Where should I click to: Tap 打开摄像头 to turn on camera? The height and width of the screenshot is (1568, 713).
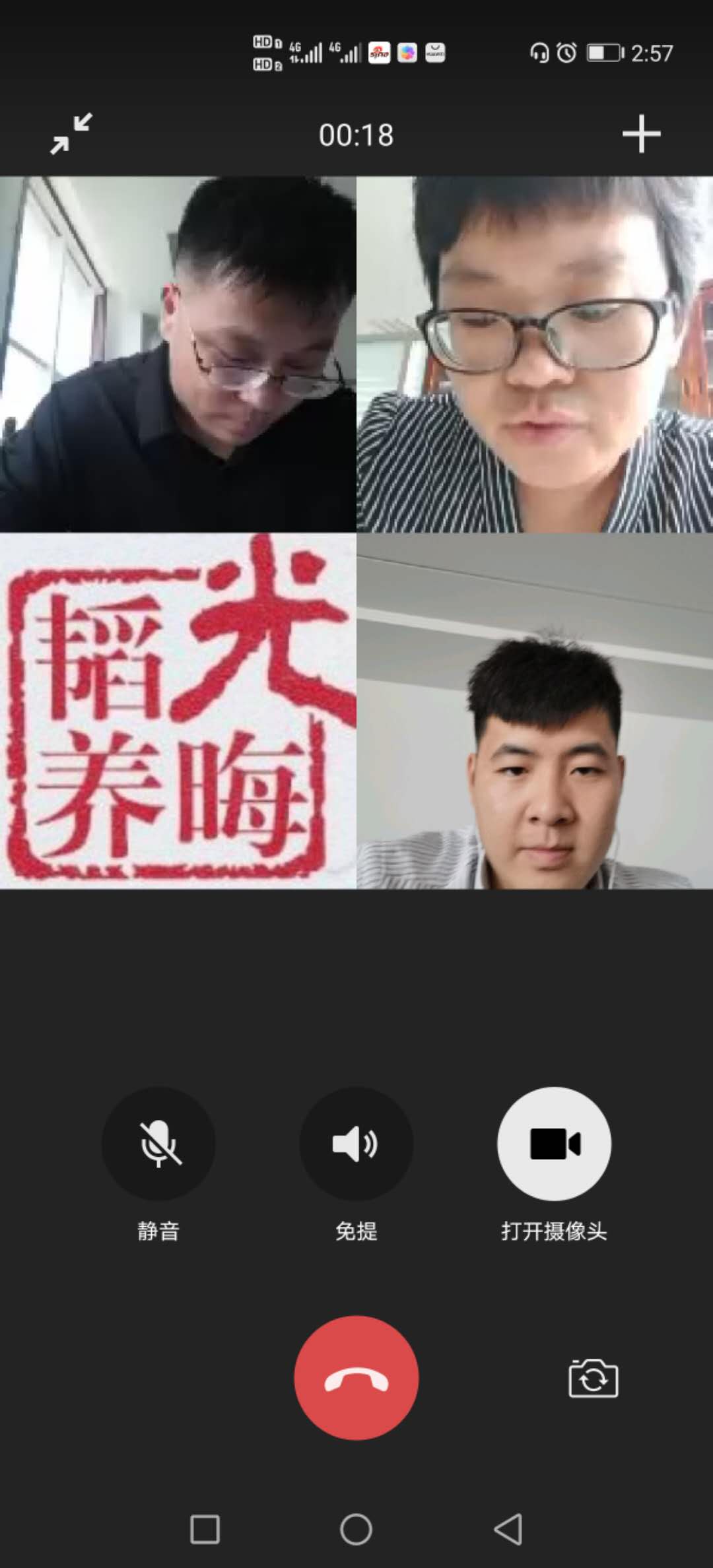[x=554, y=1144]
